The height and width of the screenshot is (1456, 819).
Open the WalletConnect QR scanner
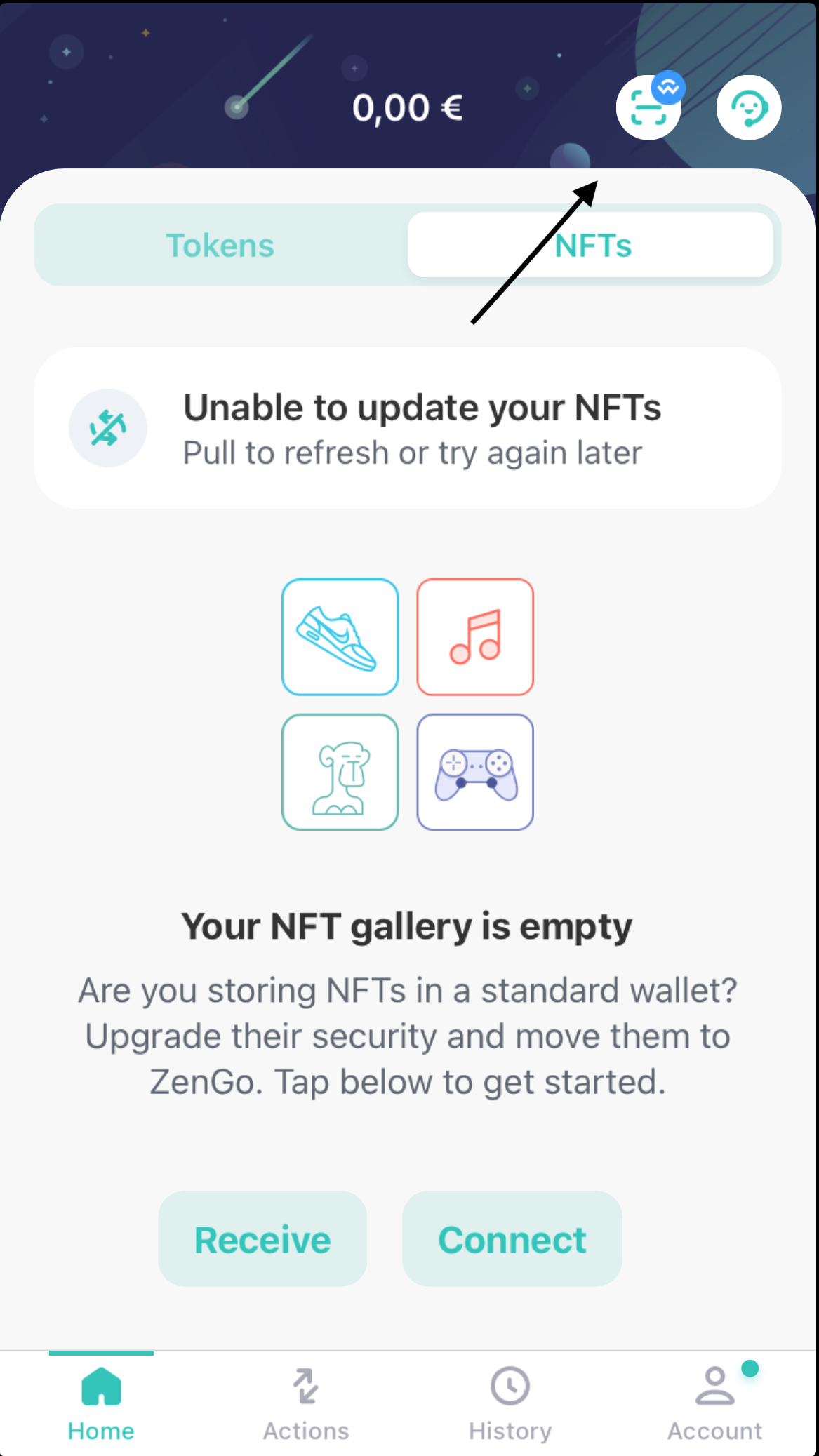click(x=648, y=108)
